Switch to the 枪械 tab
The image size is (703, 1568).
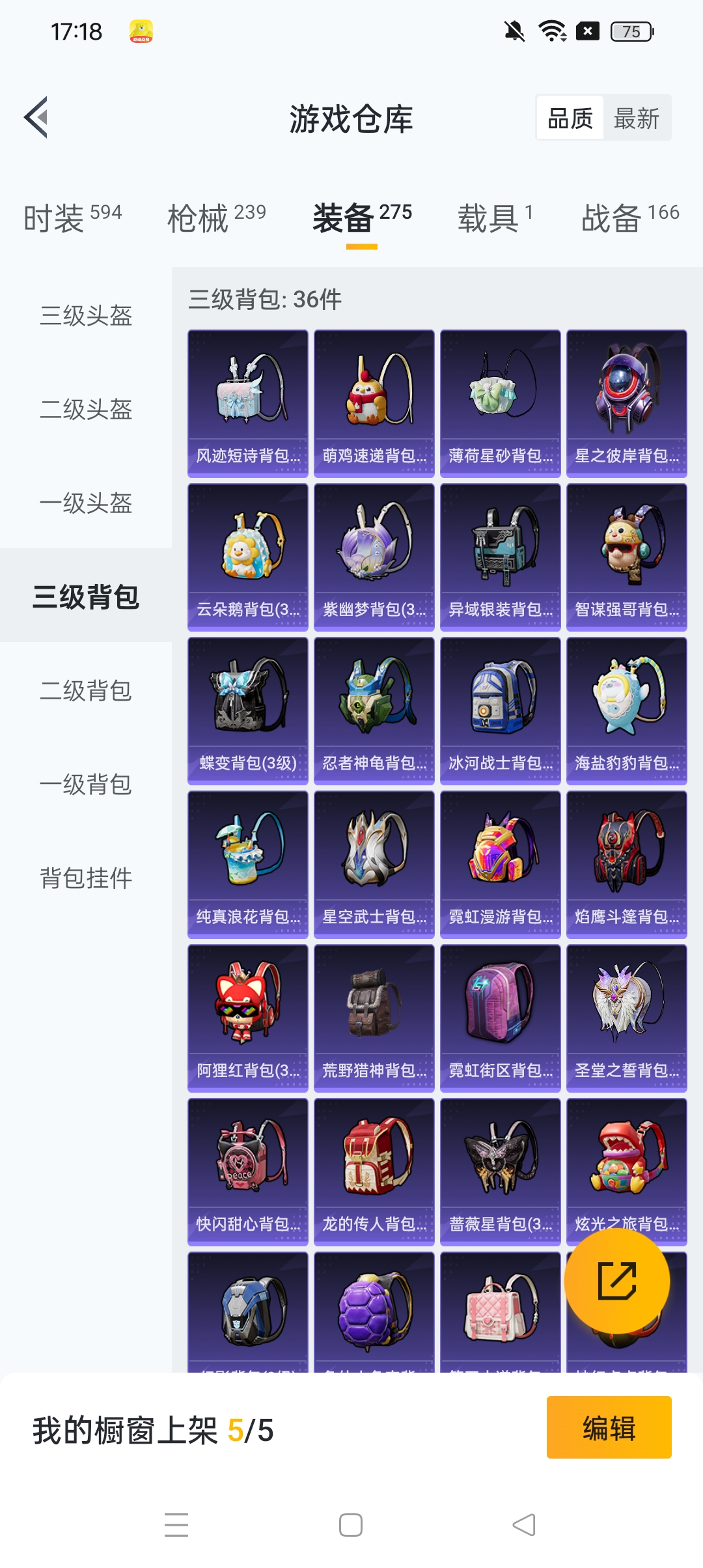pos(216,217)
